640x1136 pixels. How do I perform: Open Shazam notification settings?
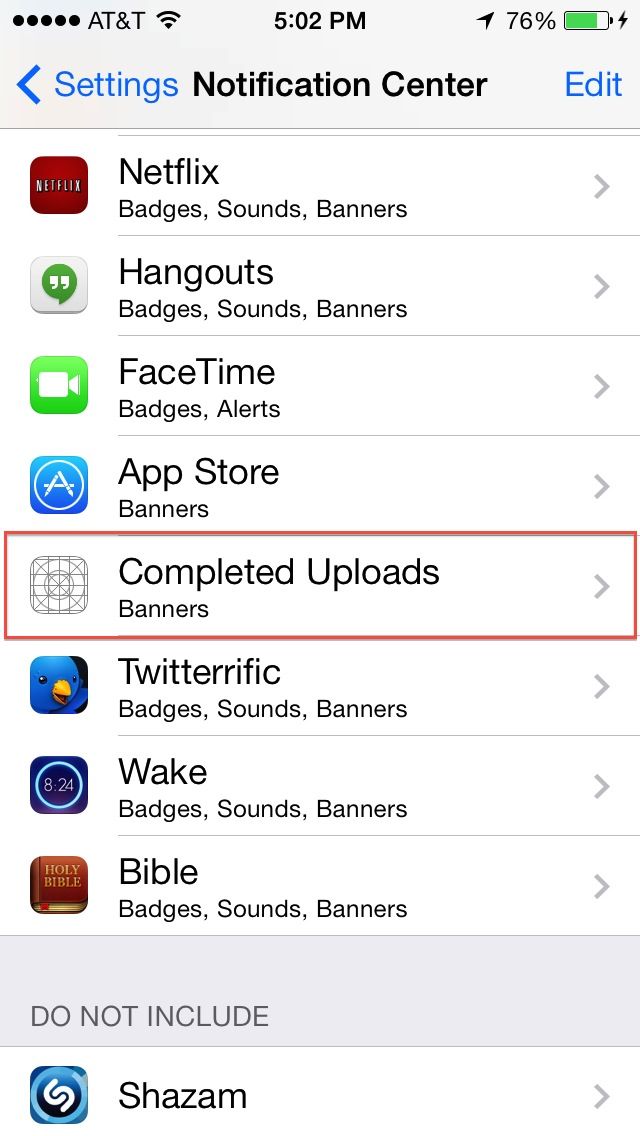[320, 1095]
